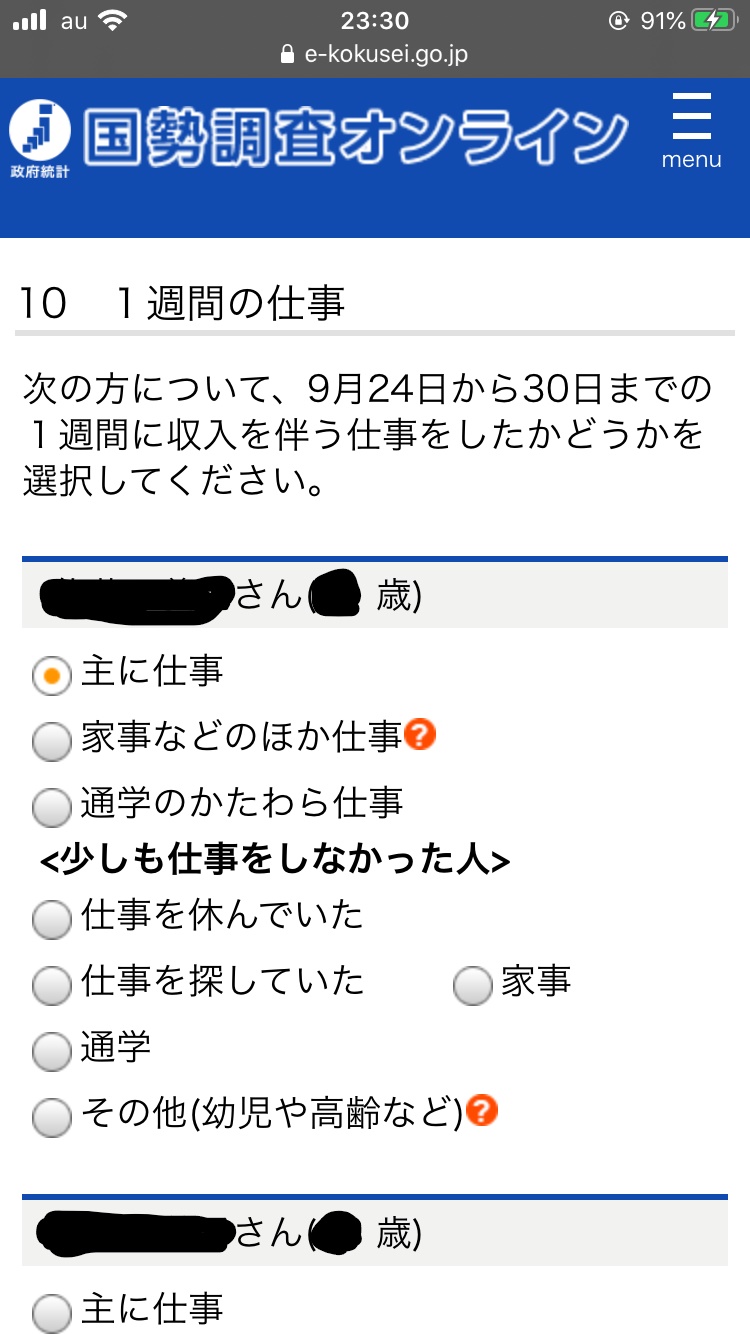The height and width of the screenshot is (1334, 750).
Task: Open help icon next to その他(幼児や高齢など)
Action: 483,1109
